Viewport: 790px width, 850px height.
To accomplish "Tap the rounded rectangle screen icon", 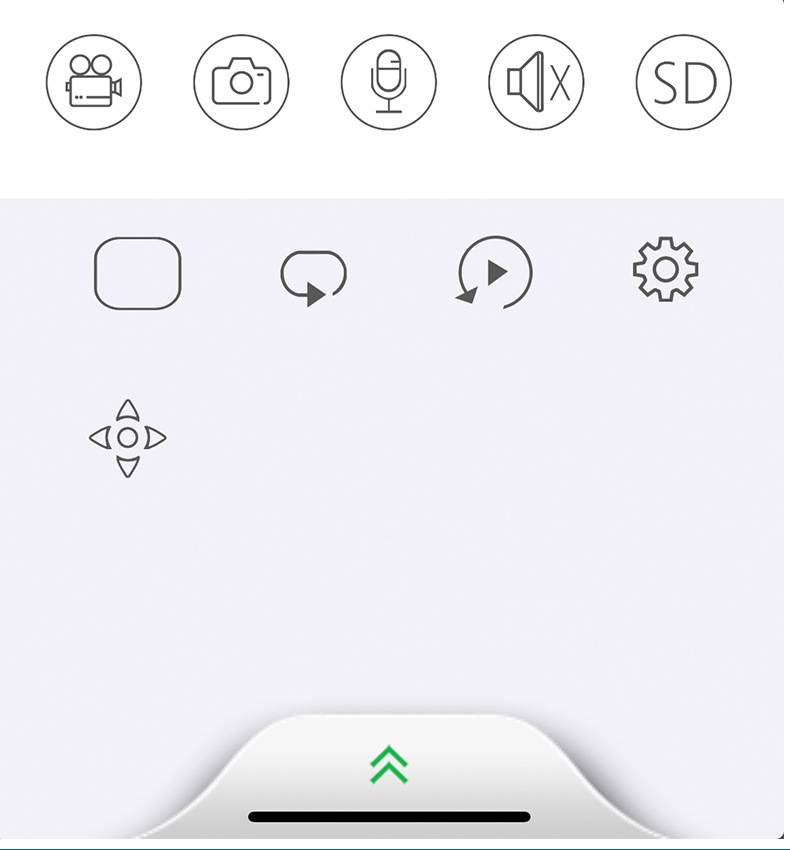I will coord(137,272).
